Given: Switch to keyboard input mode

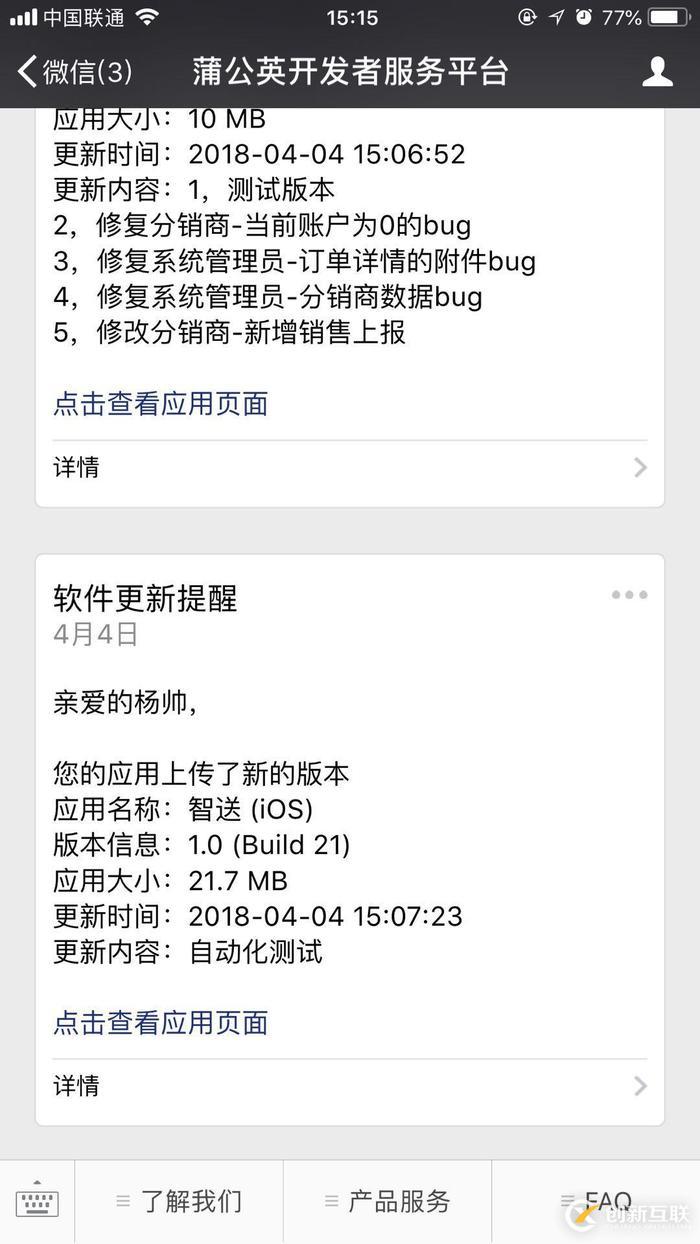Looking at the screenshot, I should click(38, 1202).
